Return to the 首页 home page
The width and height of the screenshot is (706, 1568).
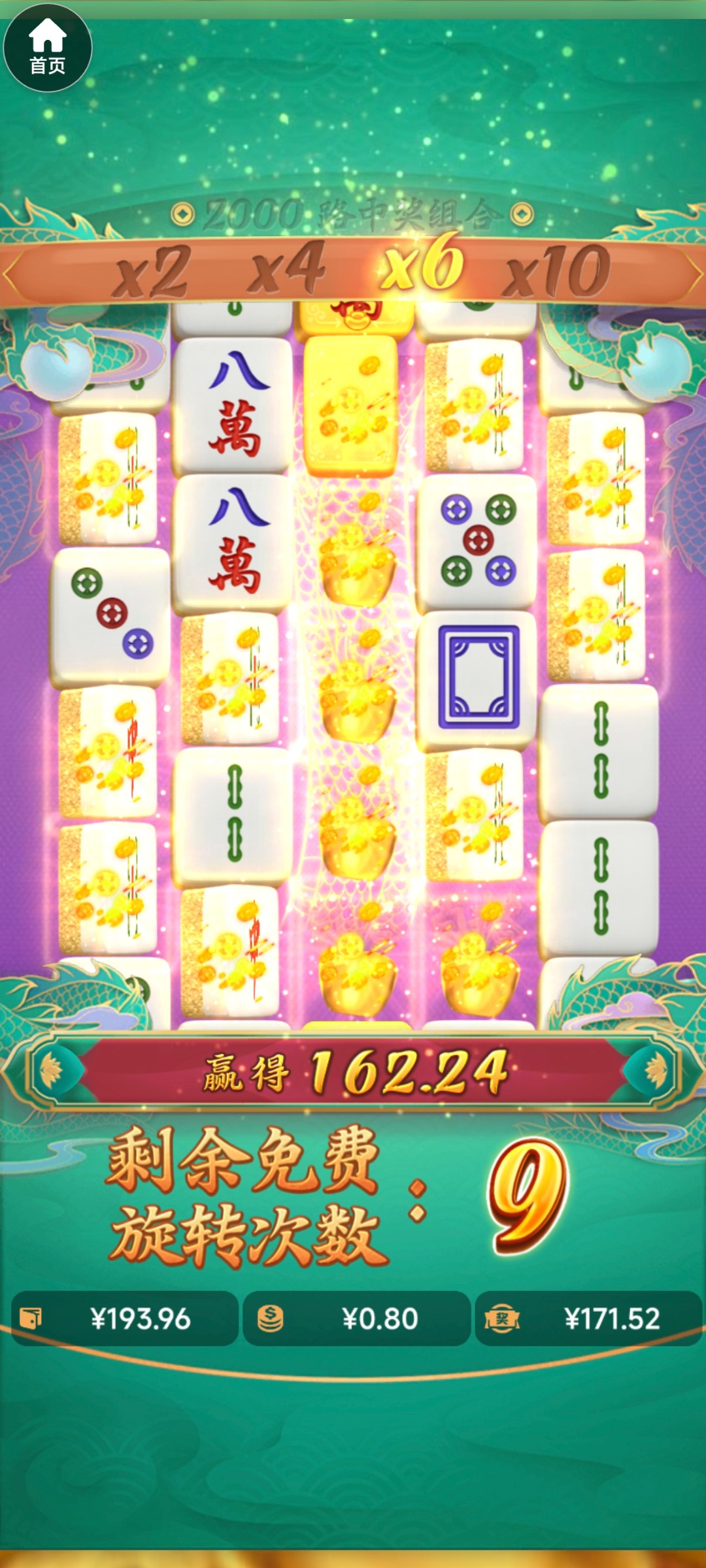pos(47,47)
